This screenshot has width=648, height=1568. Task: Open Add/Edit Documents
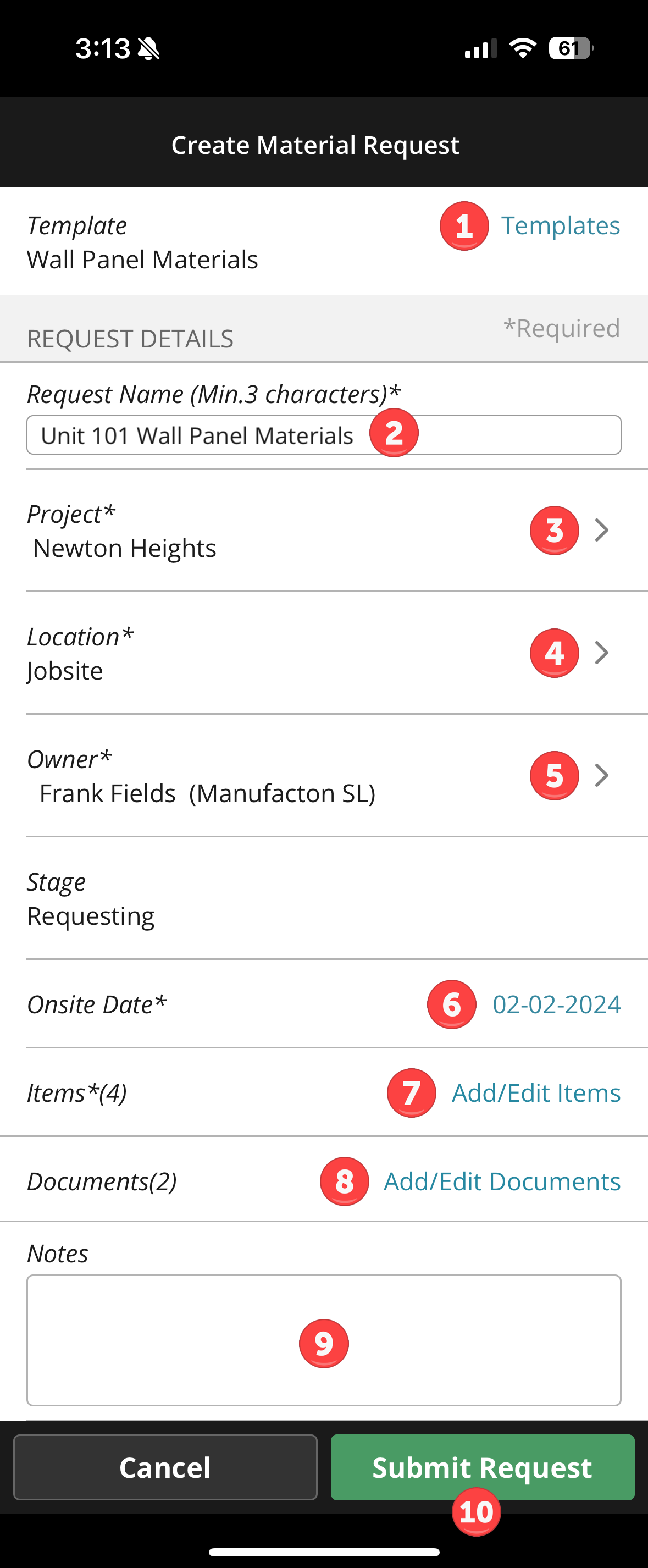point(501,1181)
